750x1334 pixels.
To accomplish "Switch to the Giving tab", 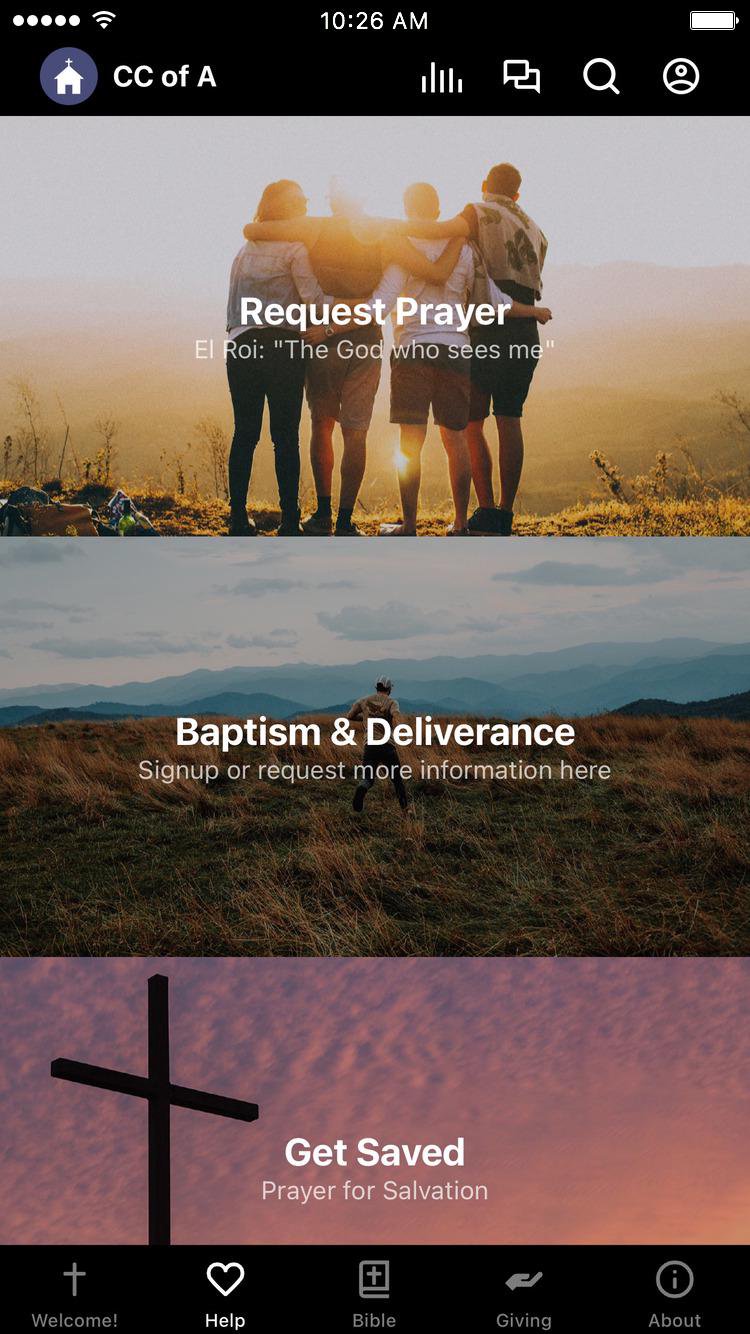I will tap(524, 1292).
